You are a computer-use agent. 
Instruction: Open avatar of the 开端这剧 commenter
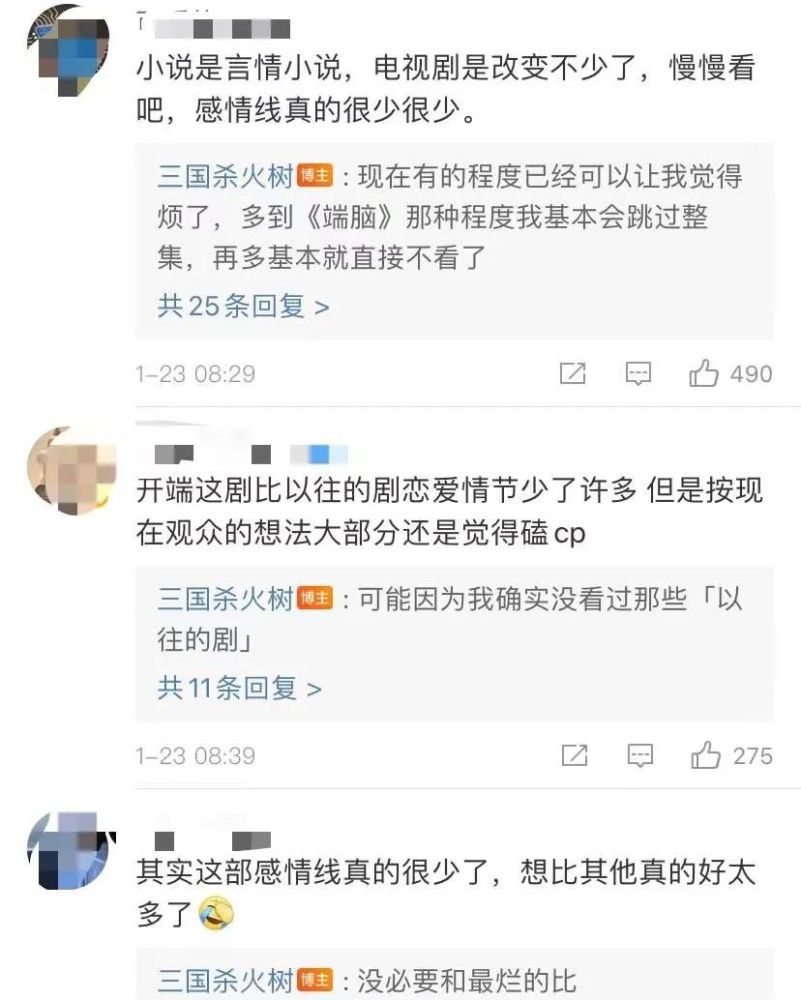pyautogui.click(x=71, y=471)
